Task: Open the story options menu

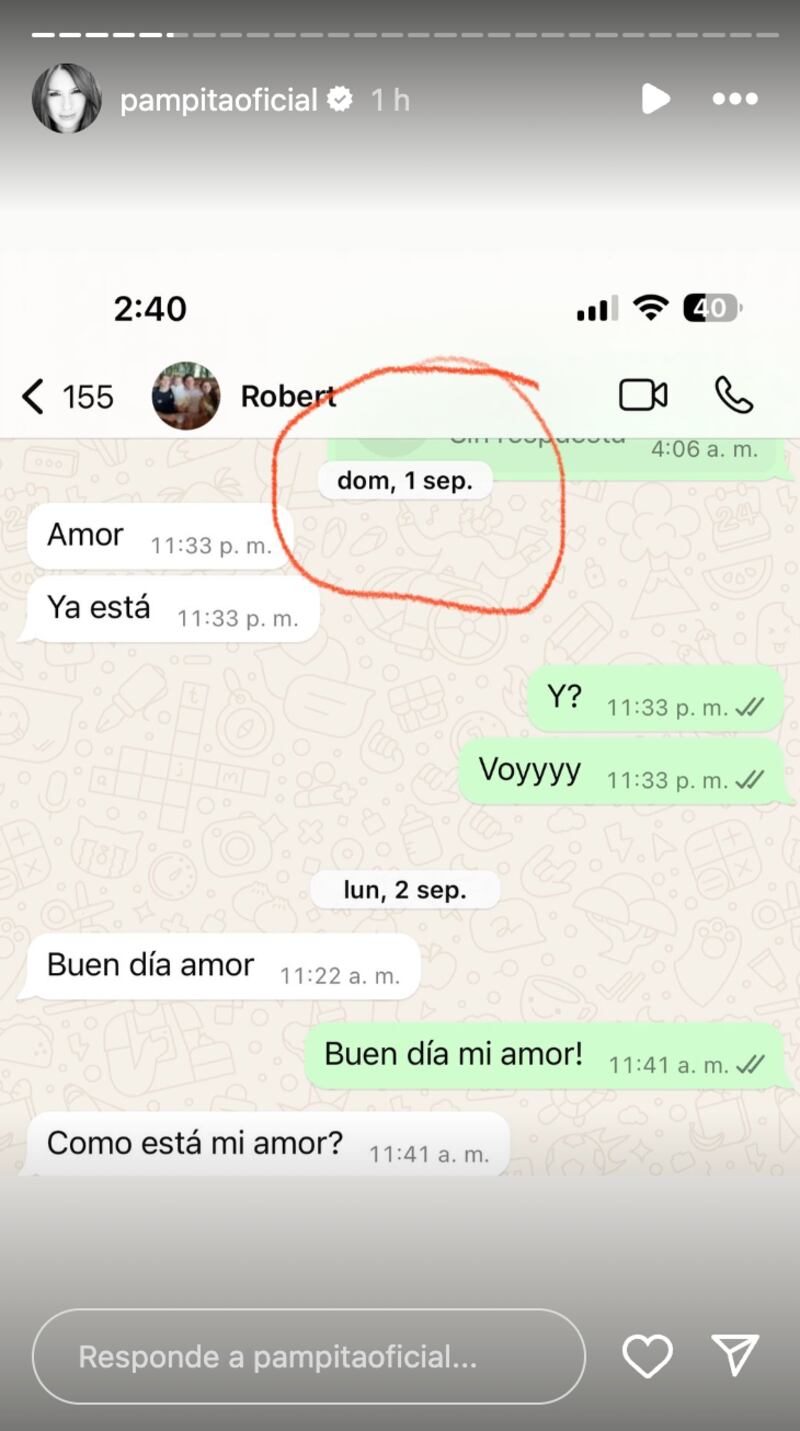Action: (735, 99)
